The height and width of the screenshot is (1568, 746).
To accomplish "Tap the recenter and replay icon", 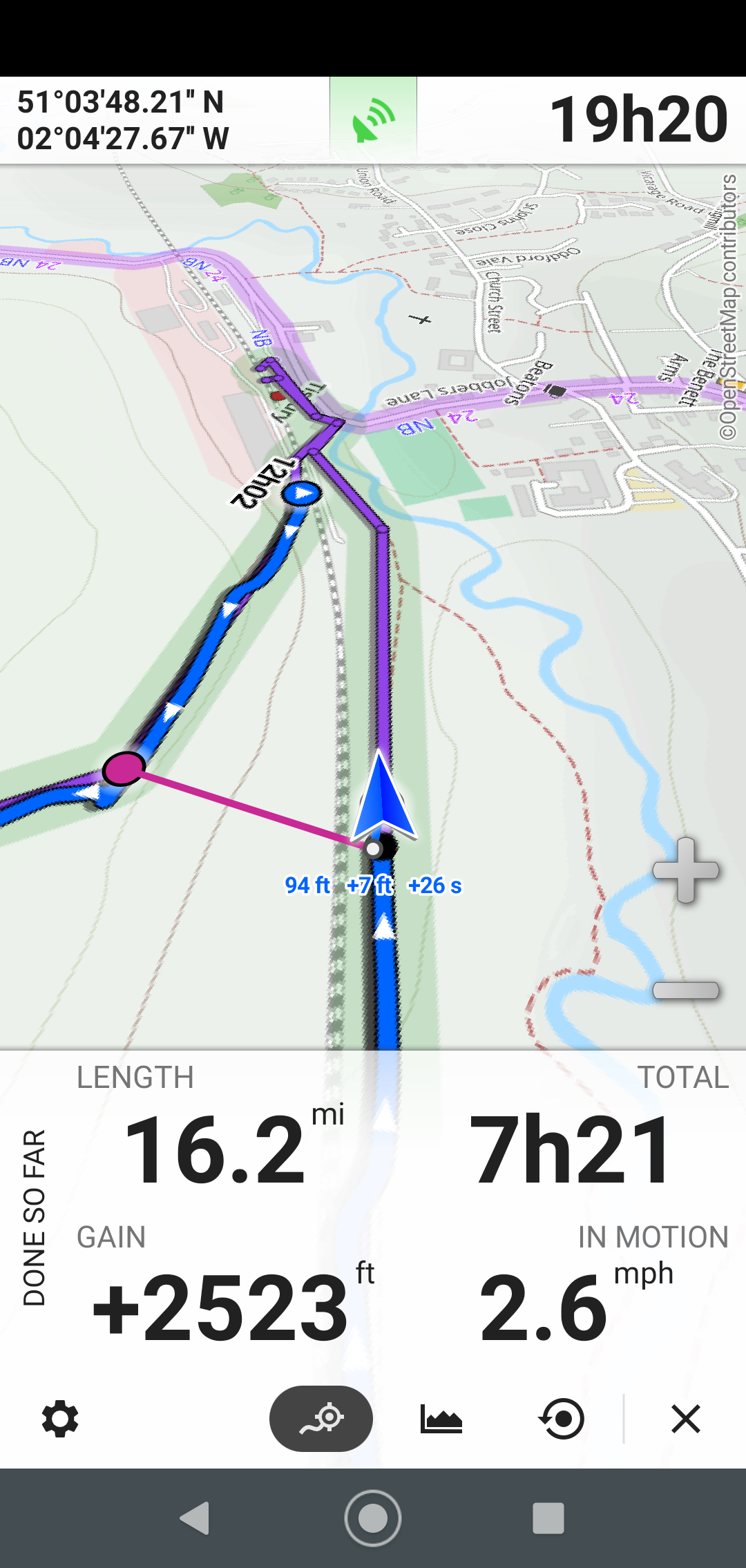I will click(x=562, y=1419).
